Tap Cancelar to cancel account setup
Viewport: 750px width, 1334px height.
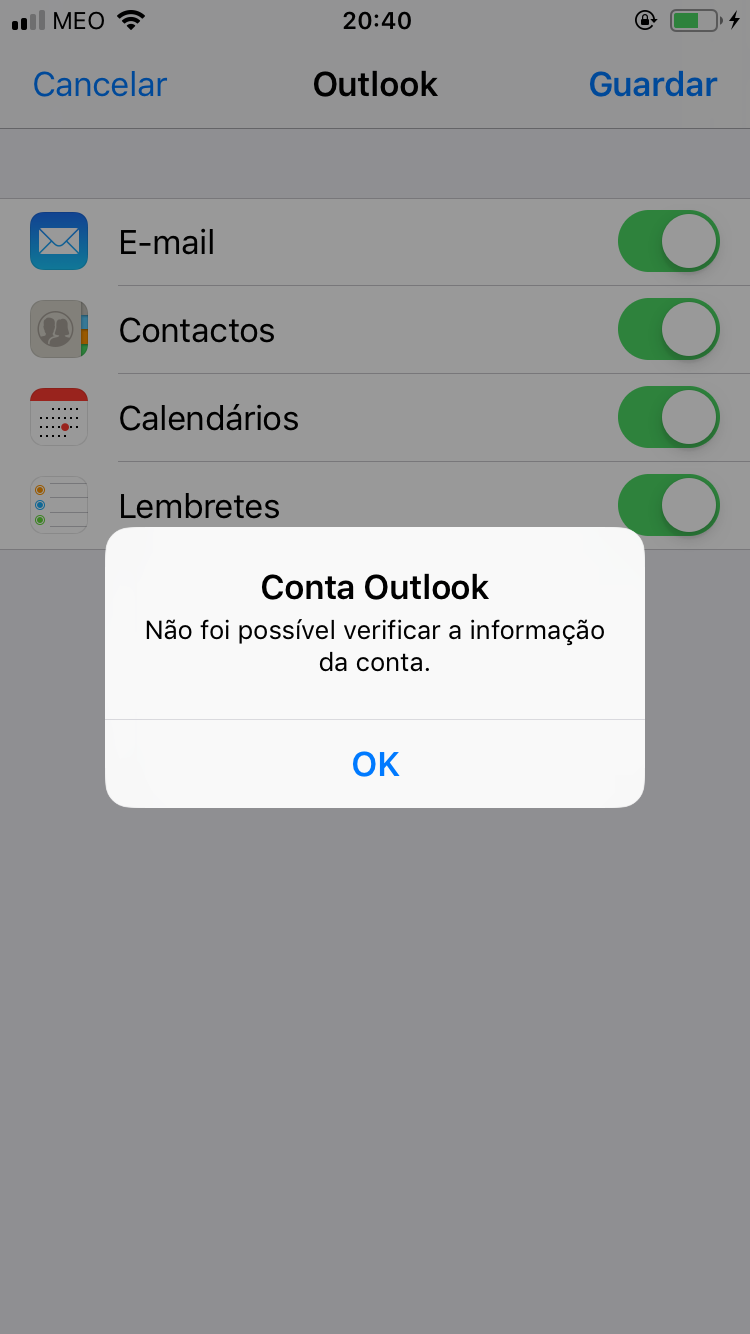click(x=100, y=85)
